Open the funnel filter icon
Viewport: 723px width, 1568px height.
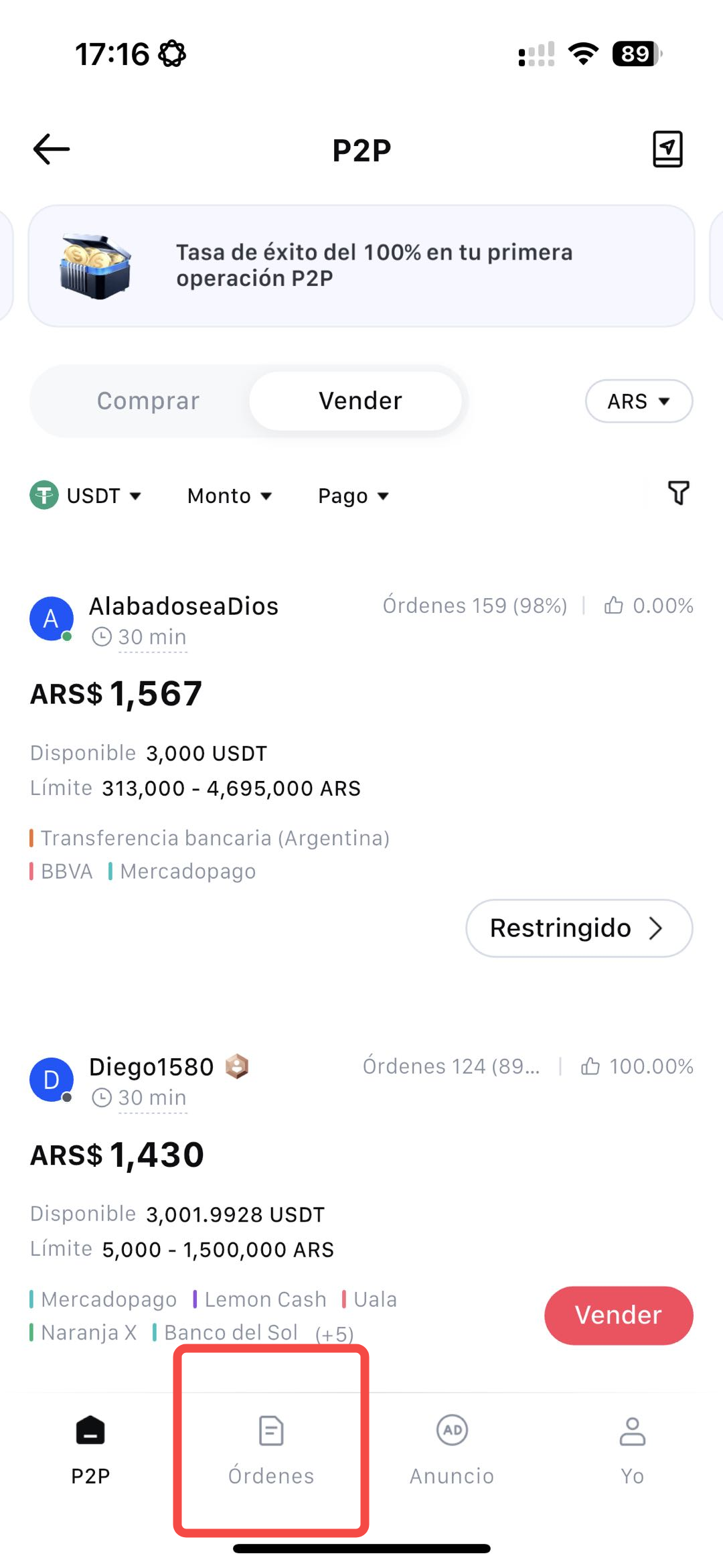678,493
